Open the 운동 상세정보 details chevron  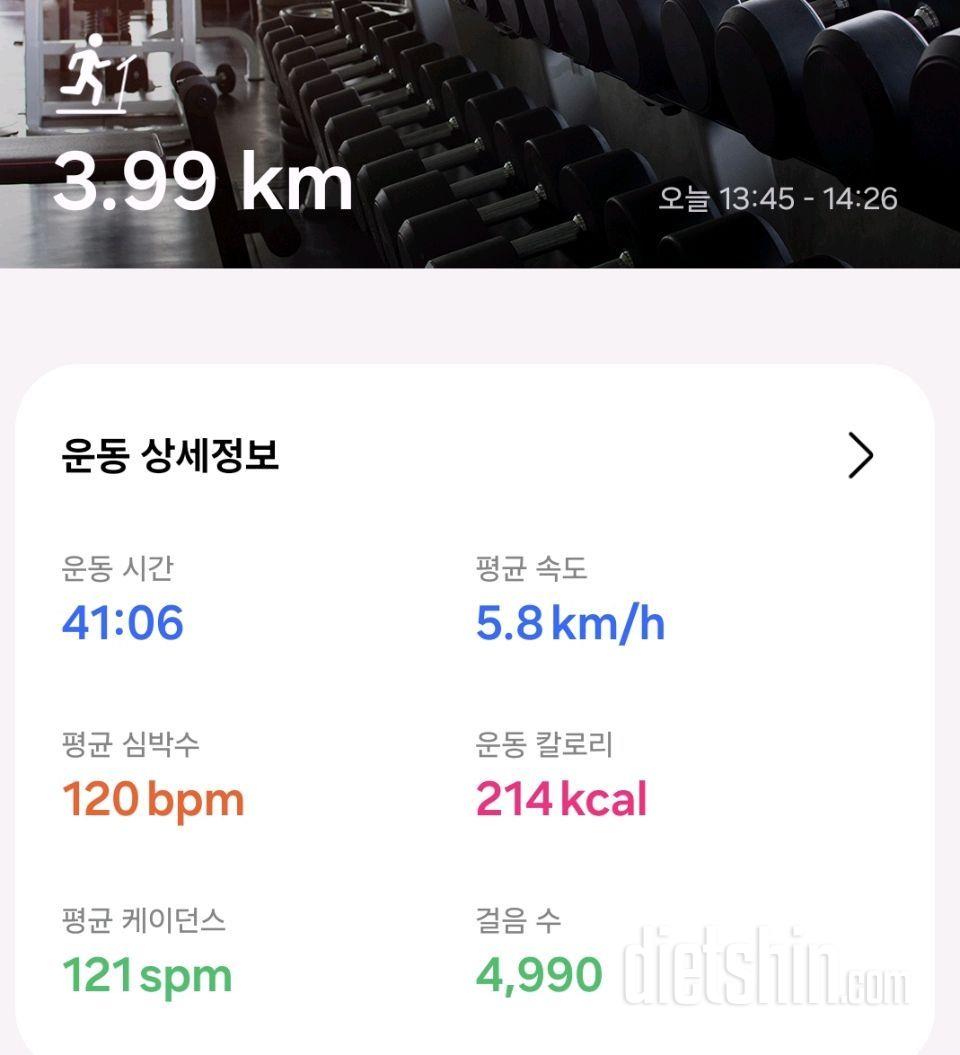coord(860,456)
